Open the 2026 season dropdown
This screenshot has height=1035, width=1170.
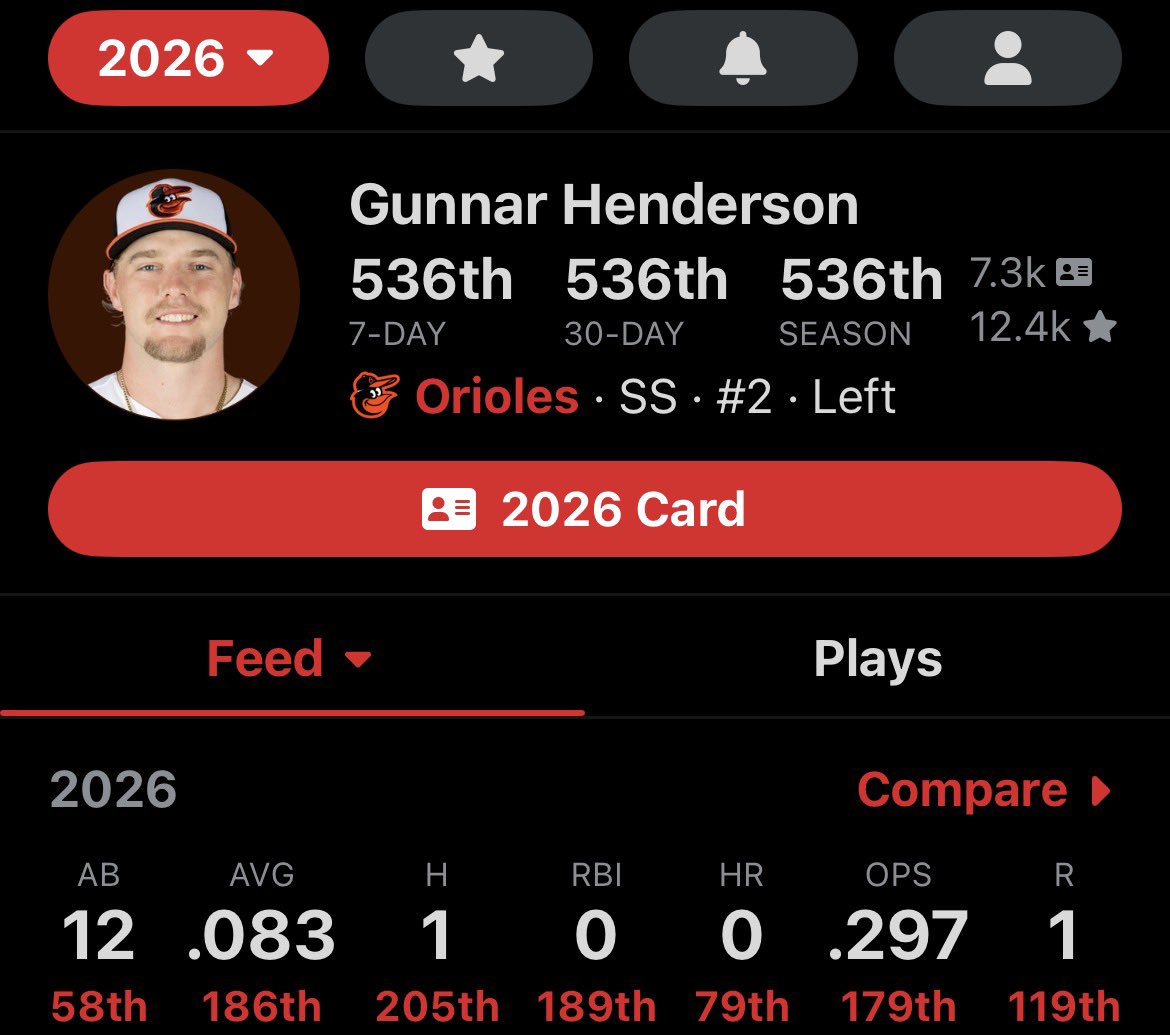[188, 59]
